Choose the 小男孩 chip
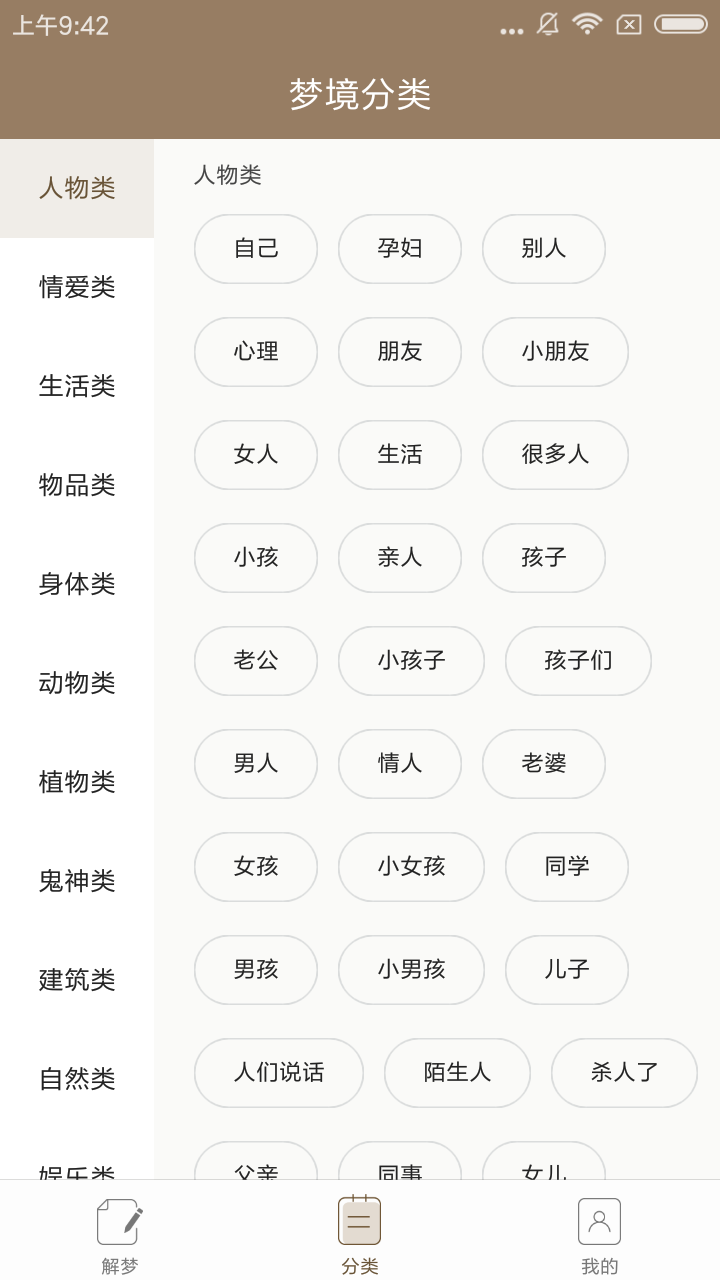The image size is (720, 1280). pyautogui.click(x=411, y=970)
